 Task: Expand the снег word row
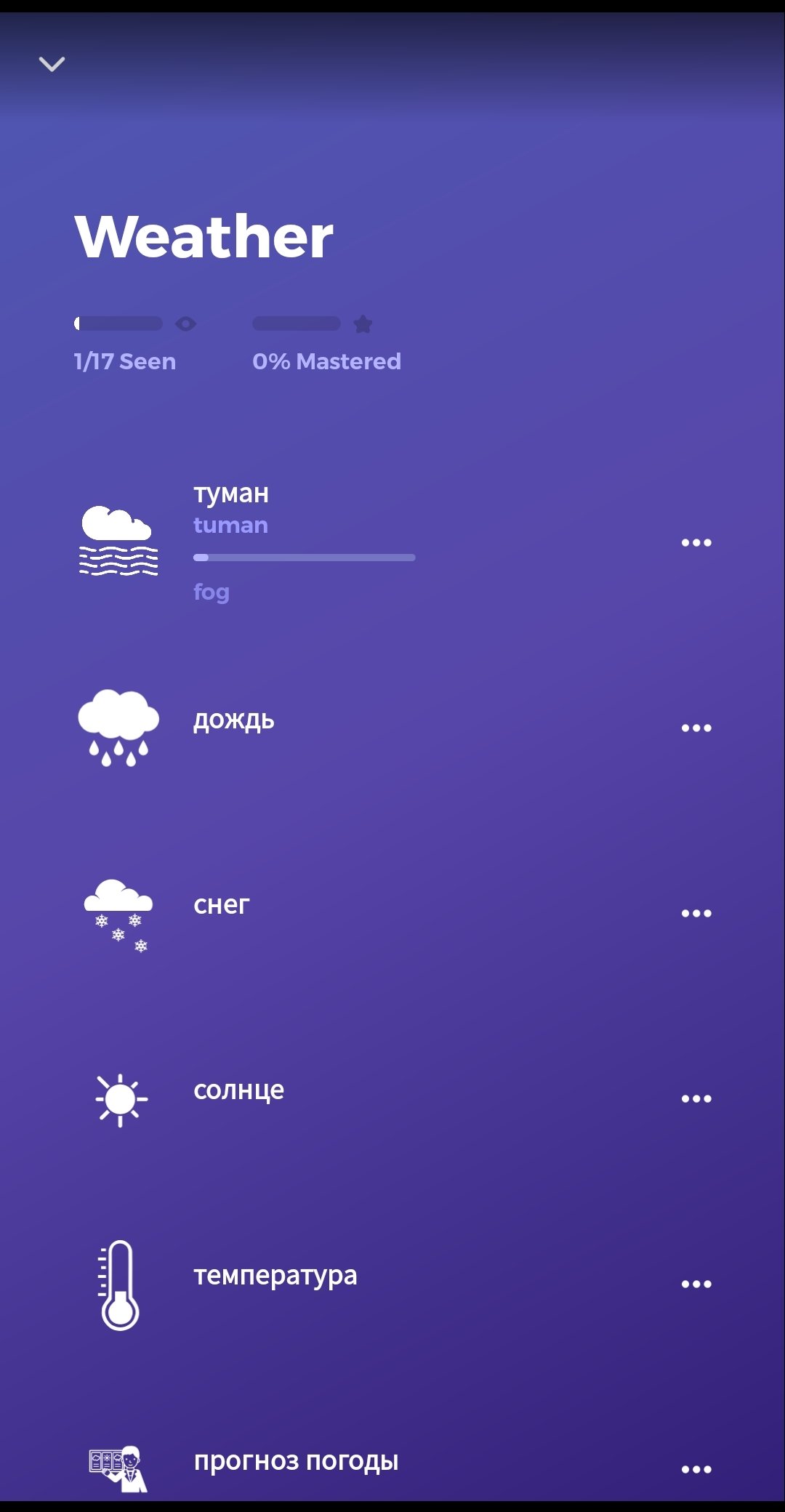[222, 905]
